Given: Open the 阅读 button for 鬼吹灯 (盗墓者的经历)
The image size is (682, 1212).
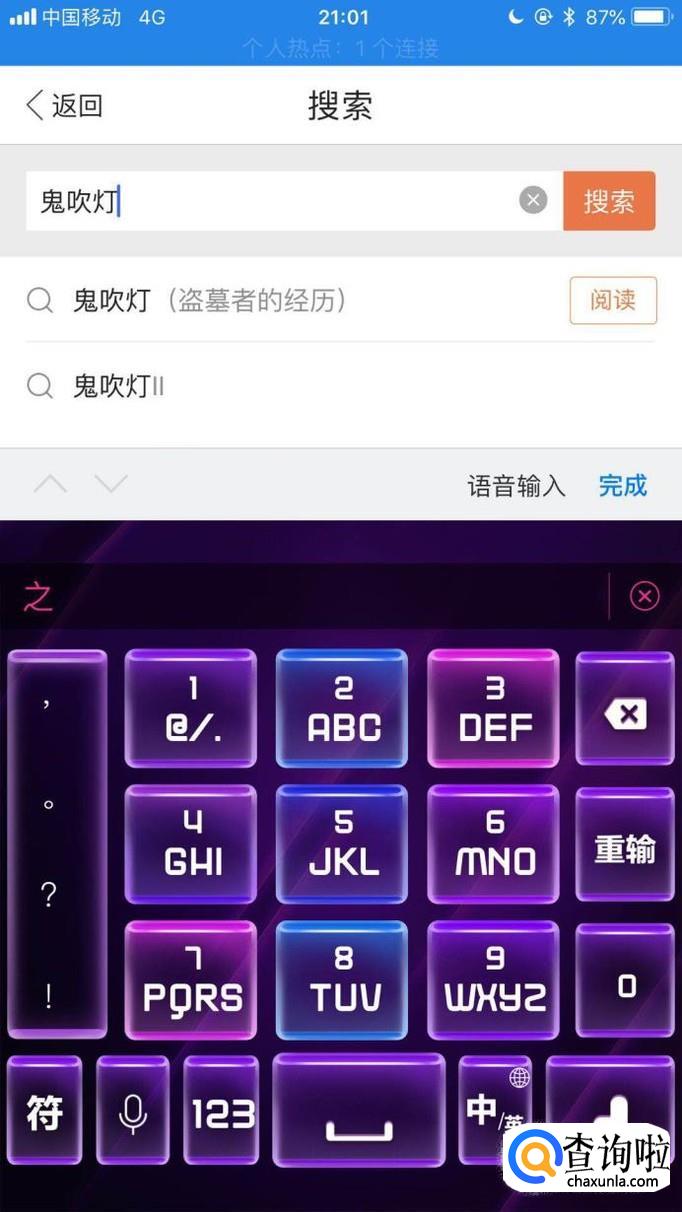Looking at the screenshot, I should 613,300.
